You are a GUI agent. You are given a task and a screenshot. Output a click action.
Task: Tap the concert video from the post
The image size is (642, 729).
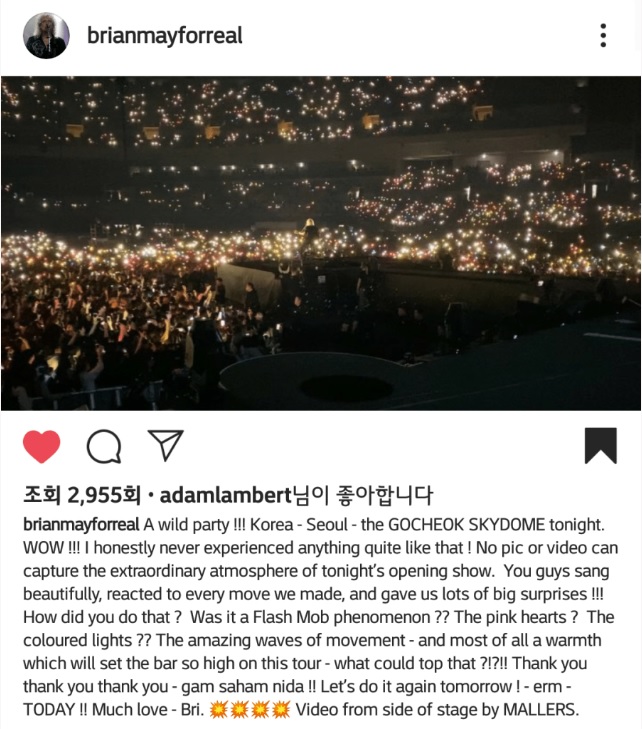[x=321, y=242]
